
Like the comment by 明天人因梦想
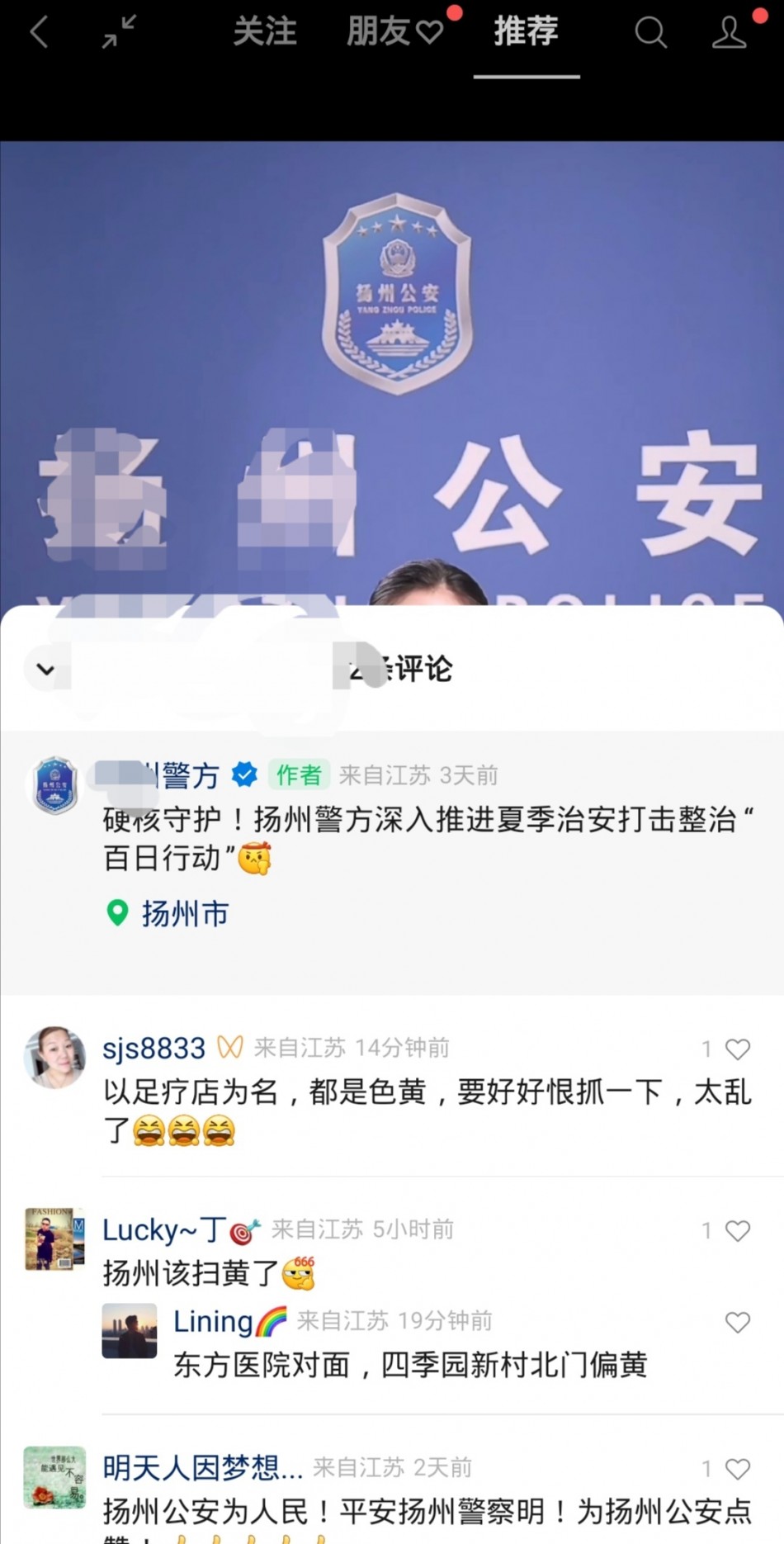(737, 1468)
